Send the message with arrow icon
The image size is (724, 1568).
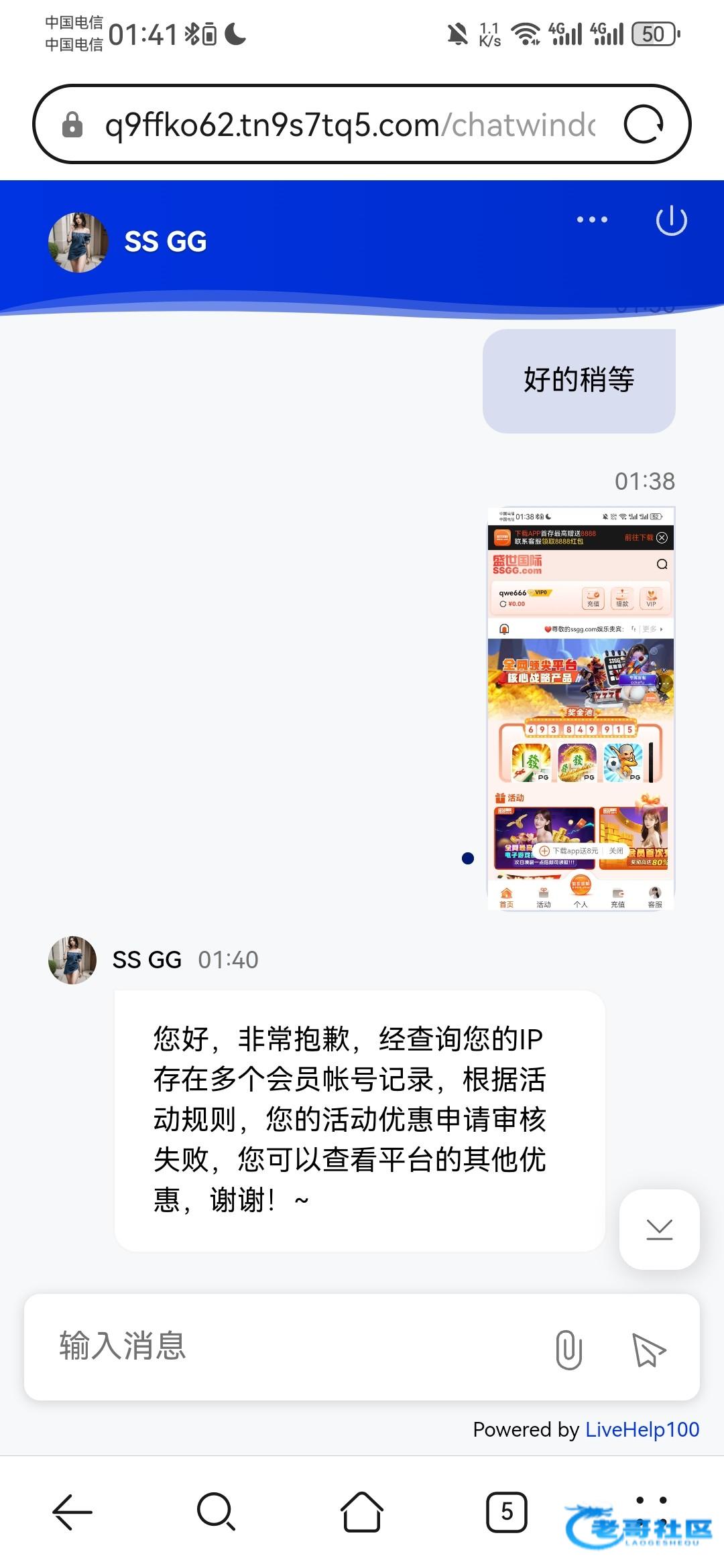(x=648, y=1349)
